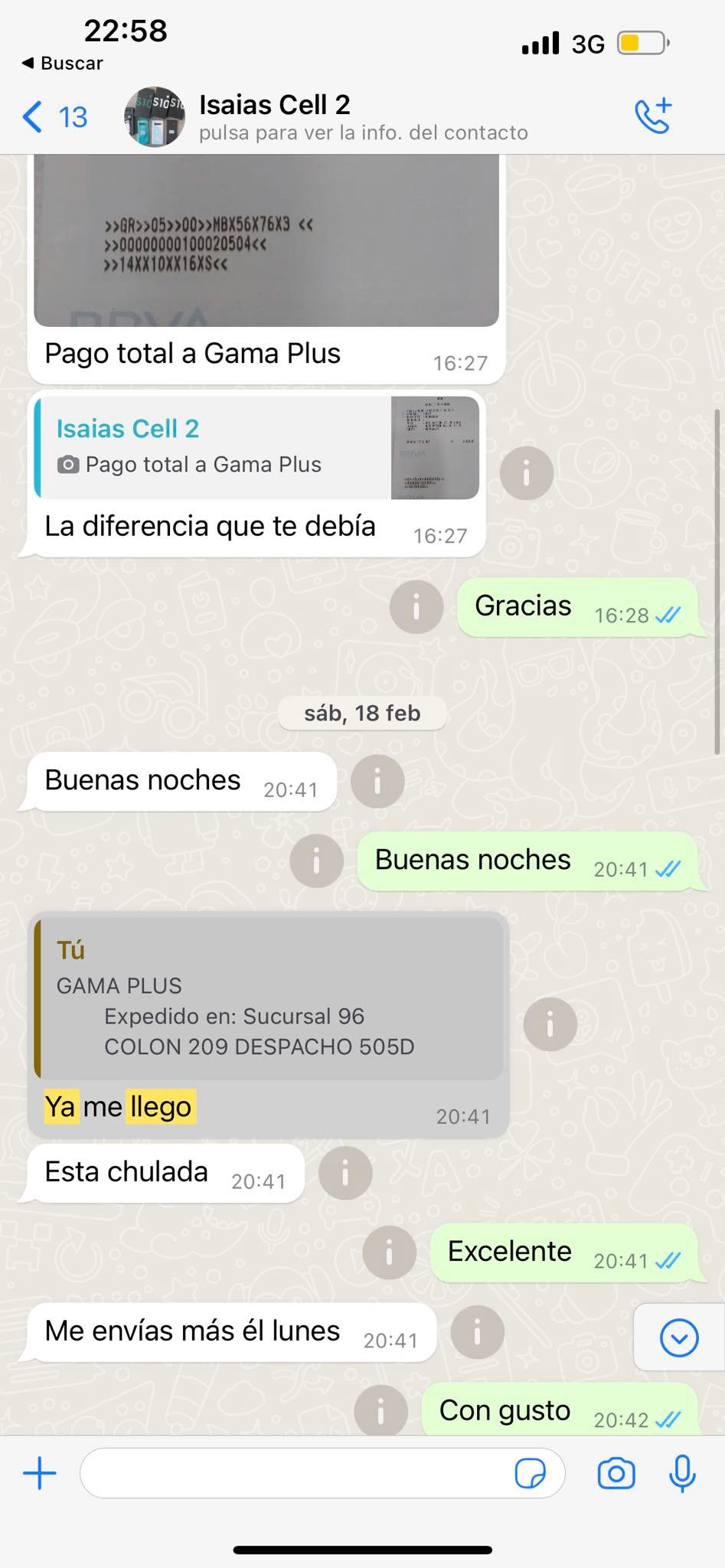Jump to the latest messages with the down arrow
The image size is (725, 1568).
(678, 1338)
